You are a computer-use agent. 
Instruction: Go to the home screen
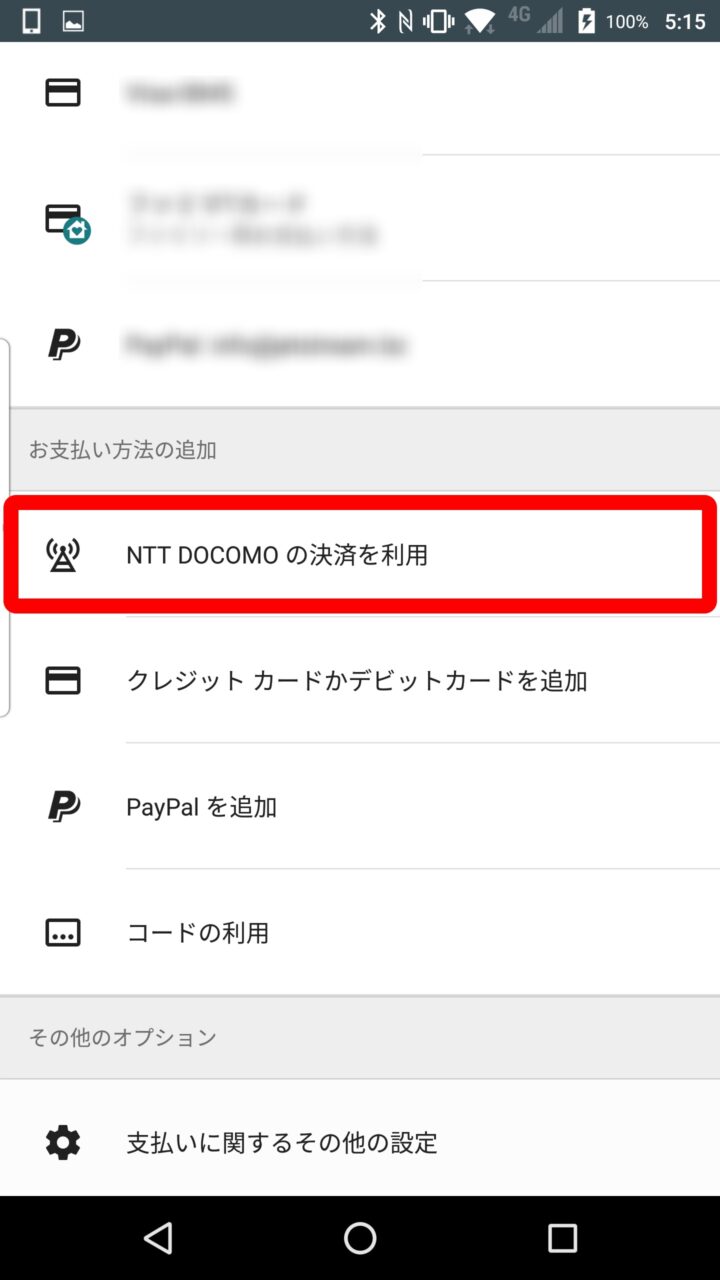(x=360, y=1238)
